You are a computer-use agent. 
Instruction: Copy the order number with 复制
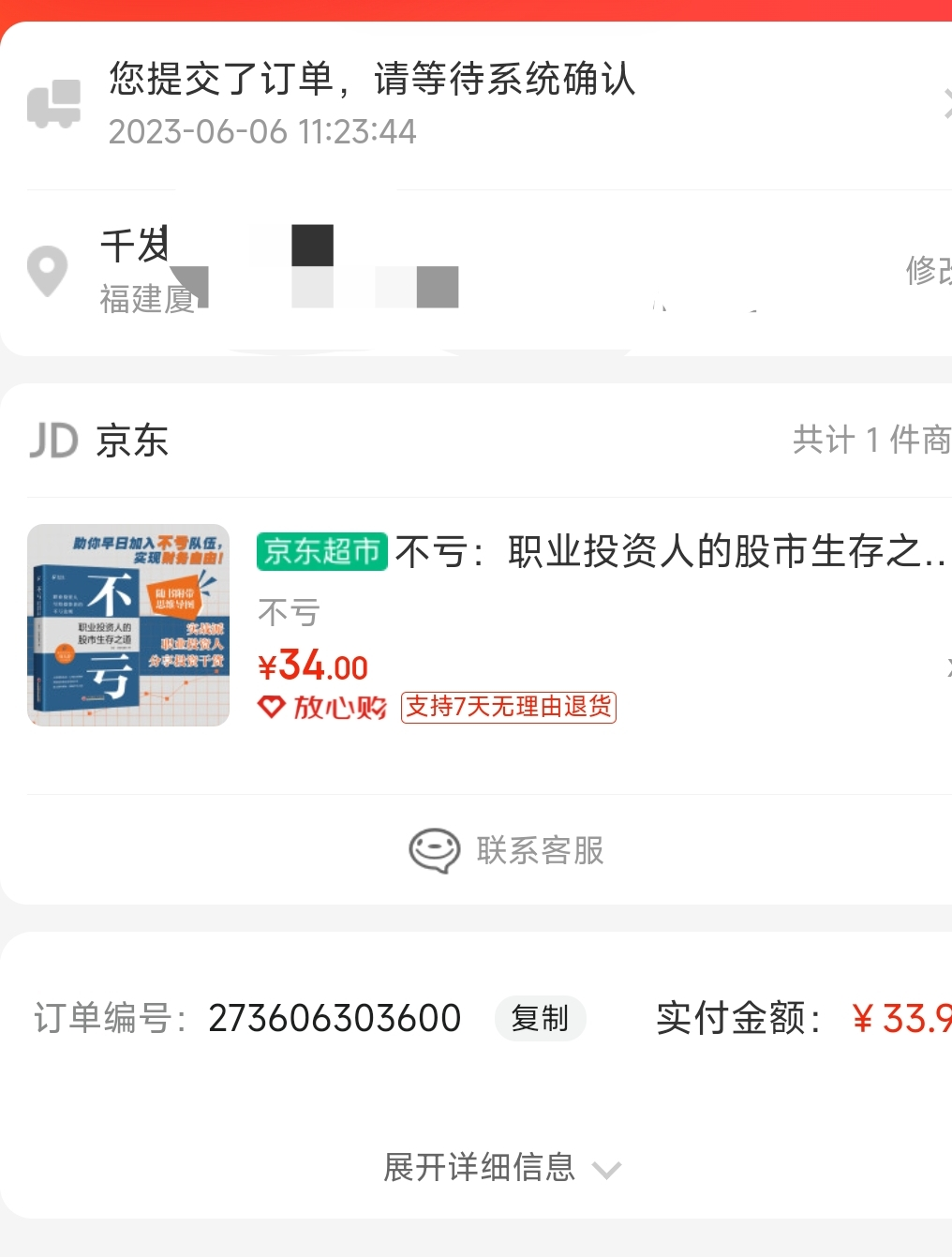540,1018
